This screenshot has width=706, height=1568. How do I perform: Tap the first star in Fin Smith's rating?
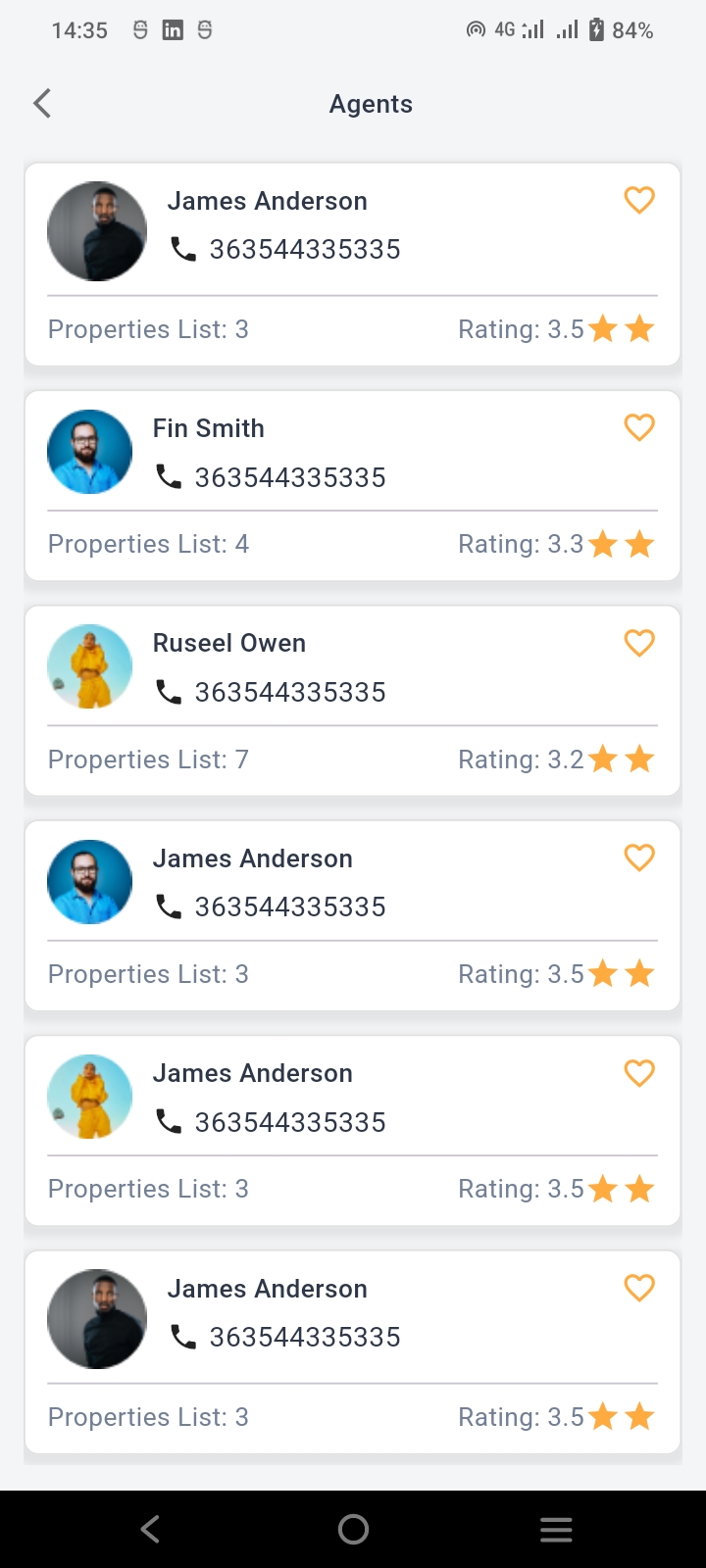(x=602, y=543)
